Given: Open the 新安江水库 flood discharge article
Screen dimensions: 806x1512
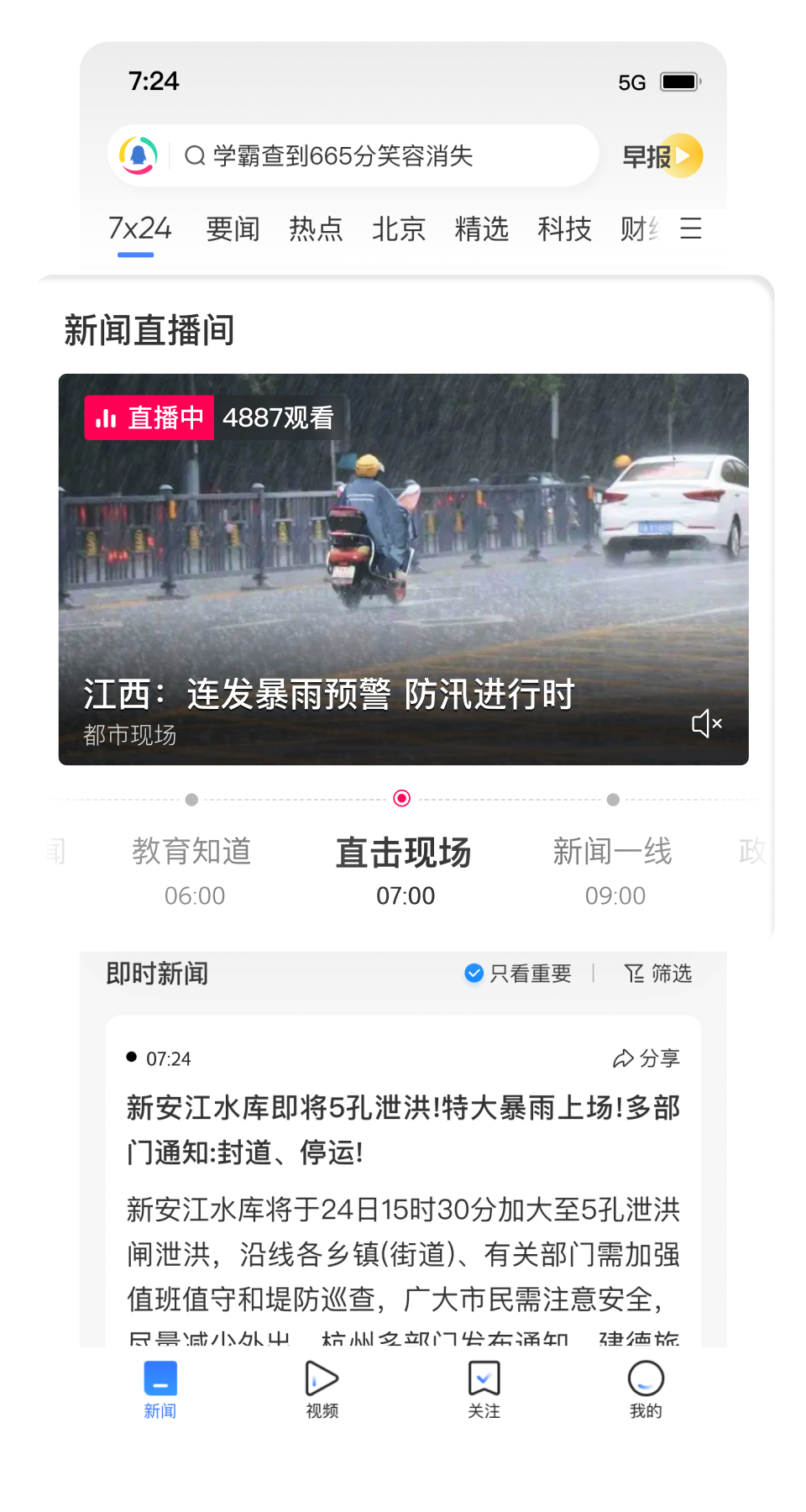Looking at the screenshot, I should [x=403, y=1130].
